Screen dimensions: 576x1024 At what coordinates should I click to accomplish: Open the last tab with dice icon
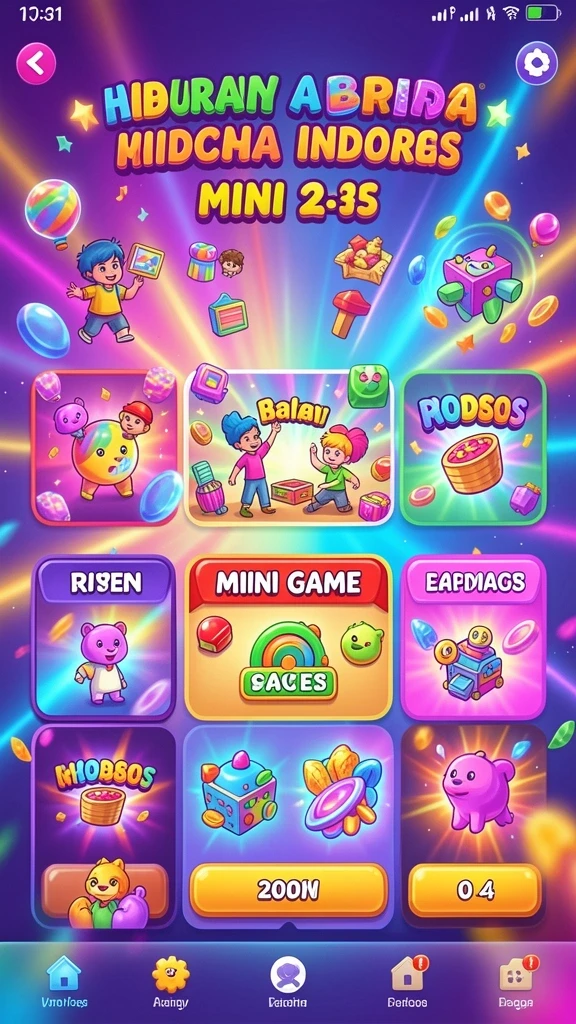tap(516, 982)
